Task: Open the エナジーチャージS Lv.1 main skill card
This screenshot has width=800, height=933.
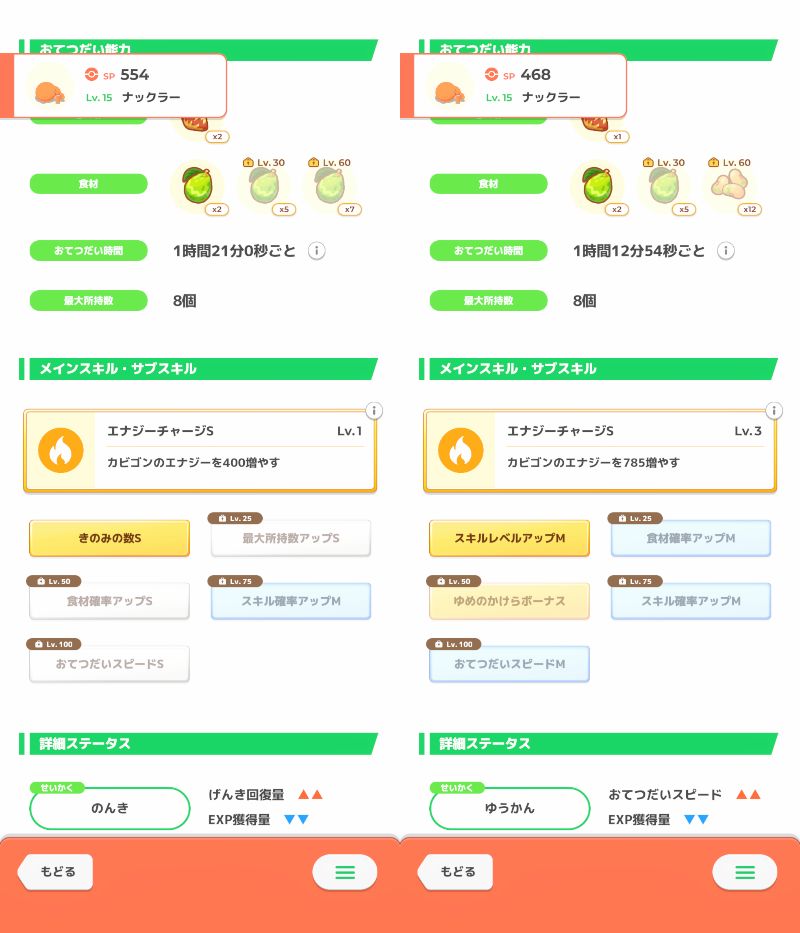Action: tap(200, 451)
